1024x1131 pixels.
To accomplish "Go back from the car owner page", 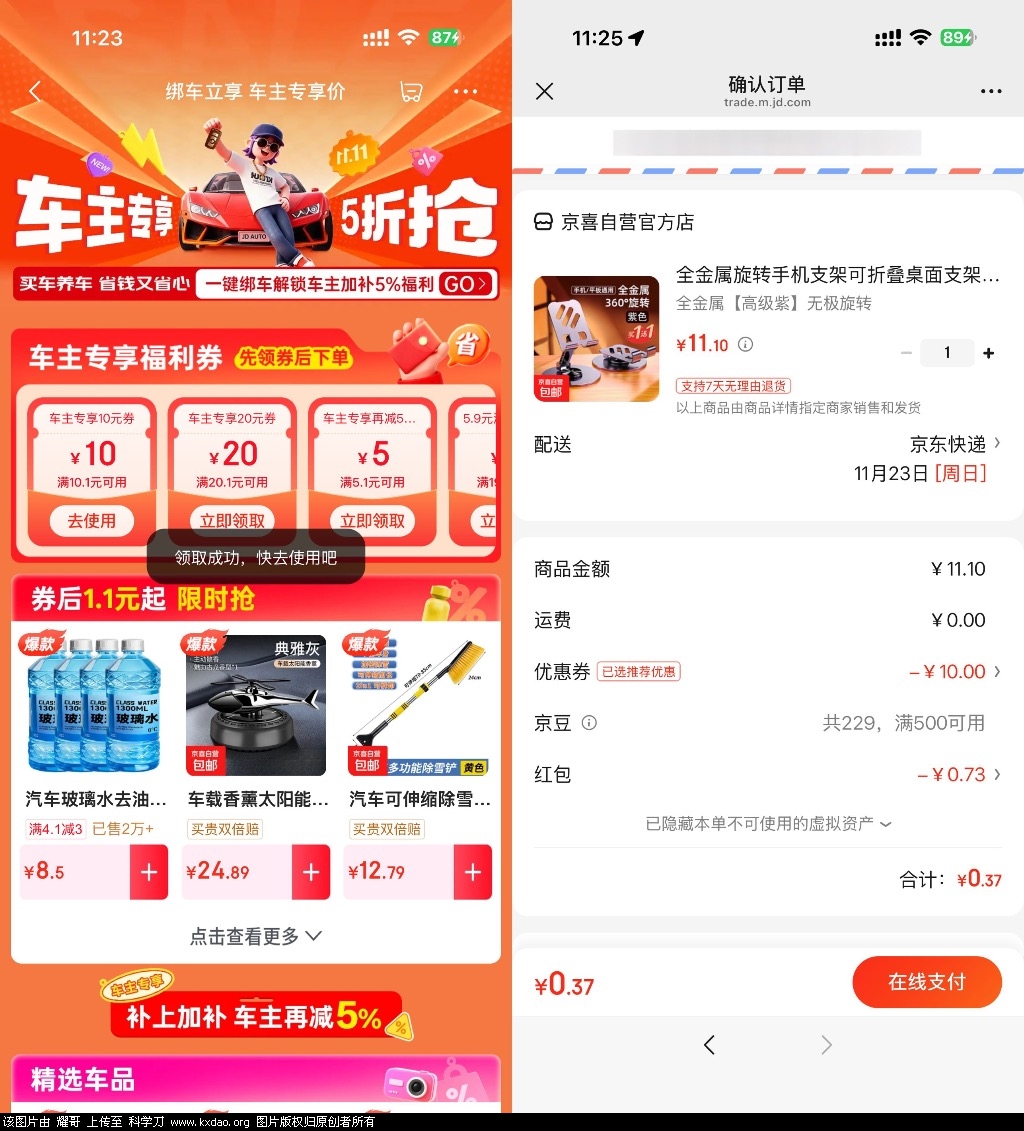I will [35, 92].
